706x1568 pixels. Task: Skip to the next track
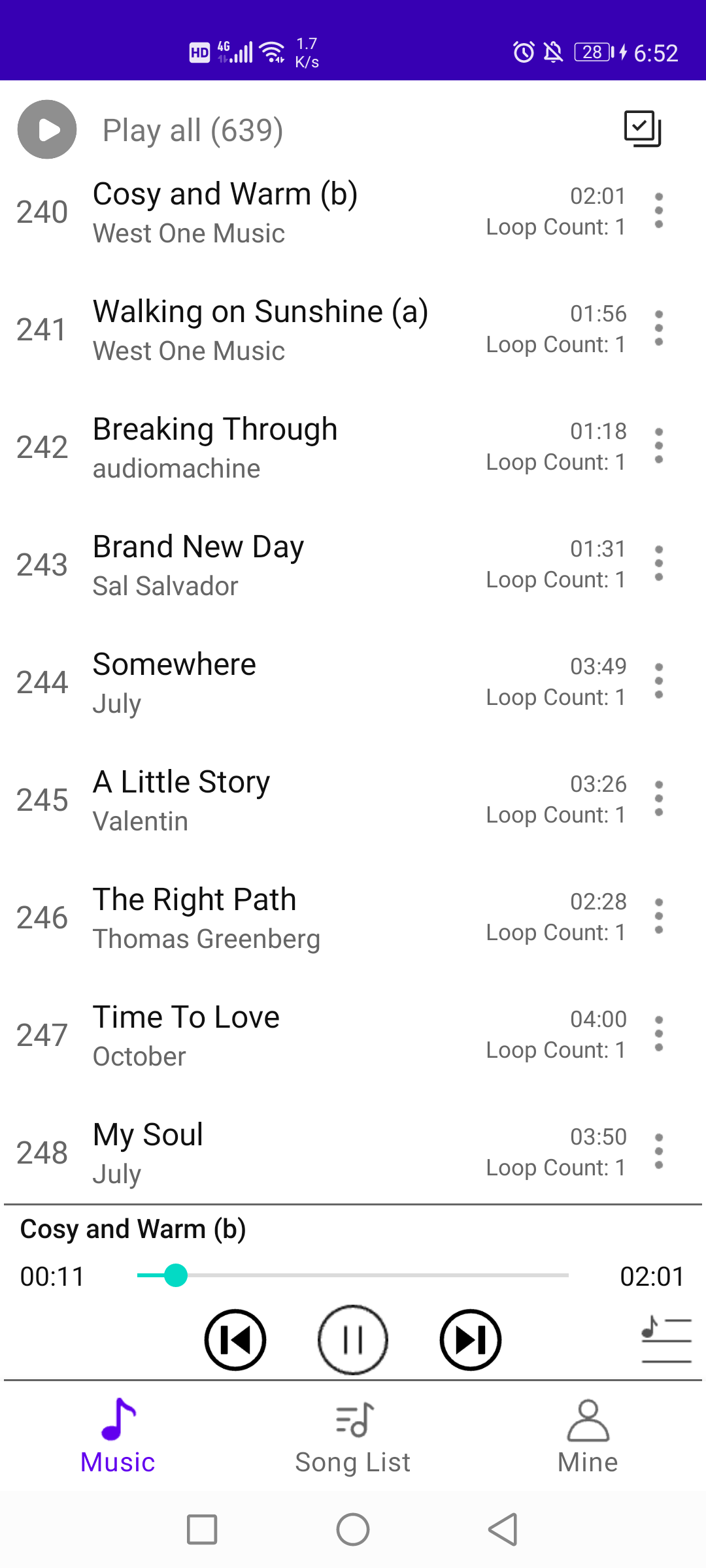tap(471, 1340)
